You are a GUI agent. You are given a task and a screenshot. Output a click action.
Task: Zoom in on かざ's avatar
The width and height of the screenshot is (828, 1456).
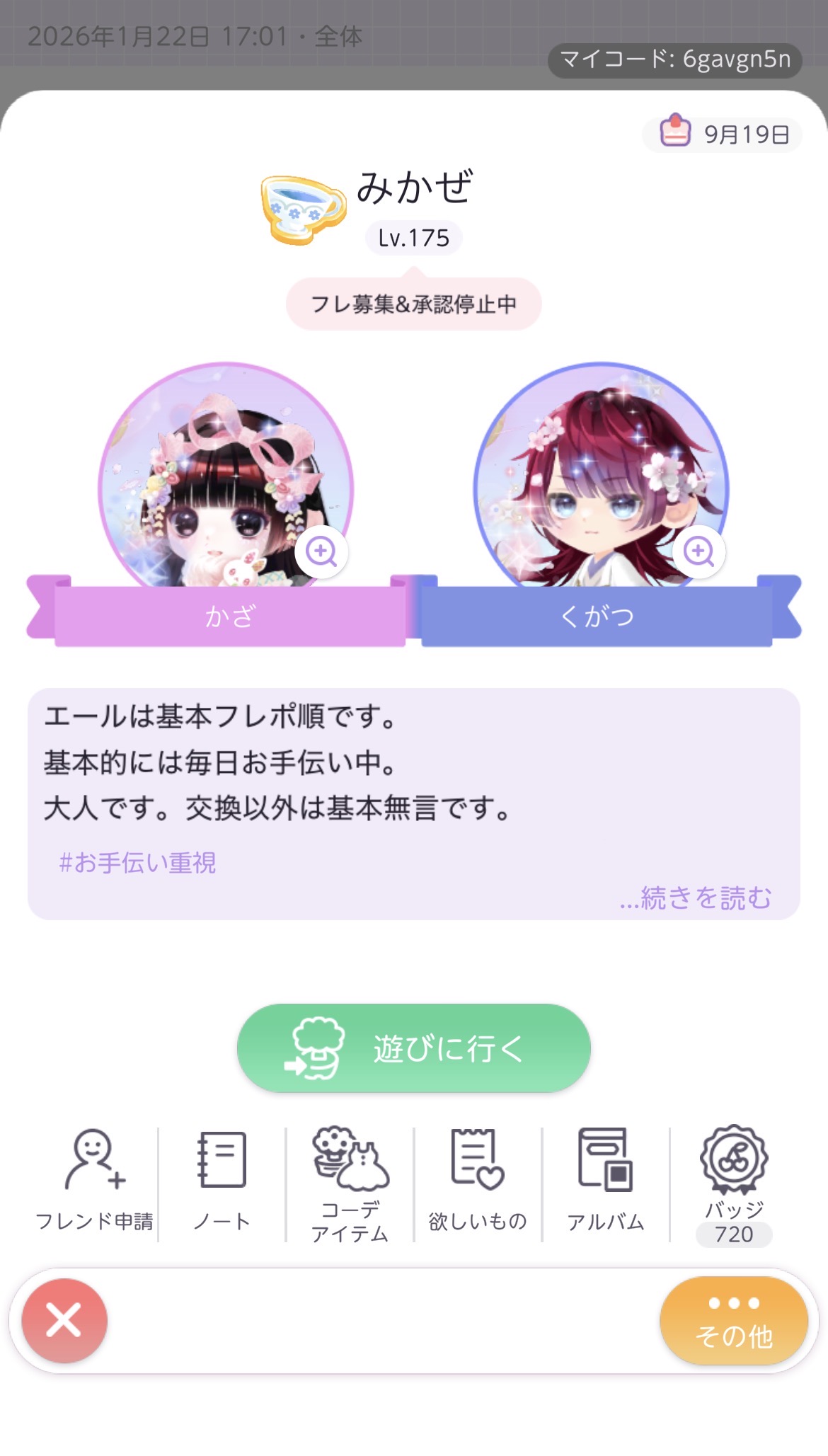321,551
